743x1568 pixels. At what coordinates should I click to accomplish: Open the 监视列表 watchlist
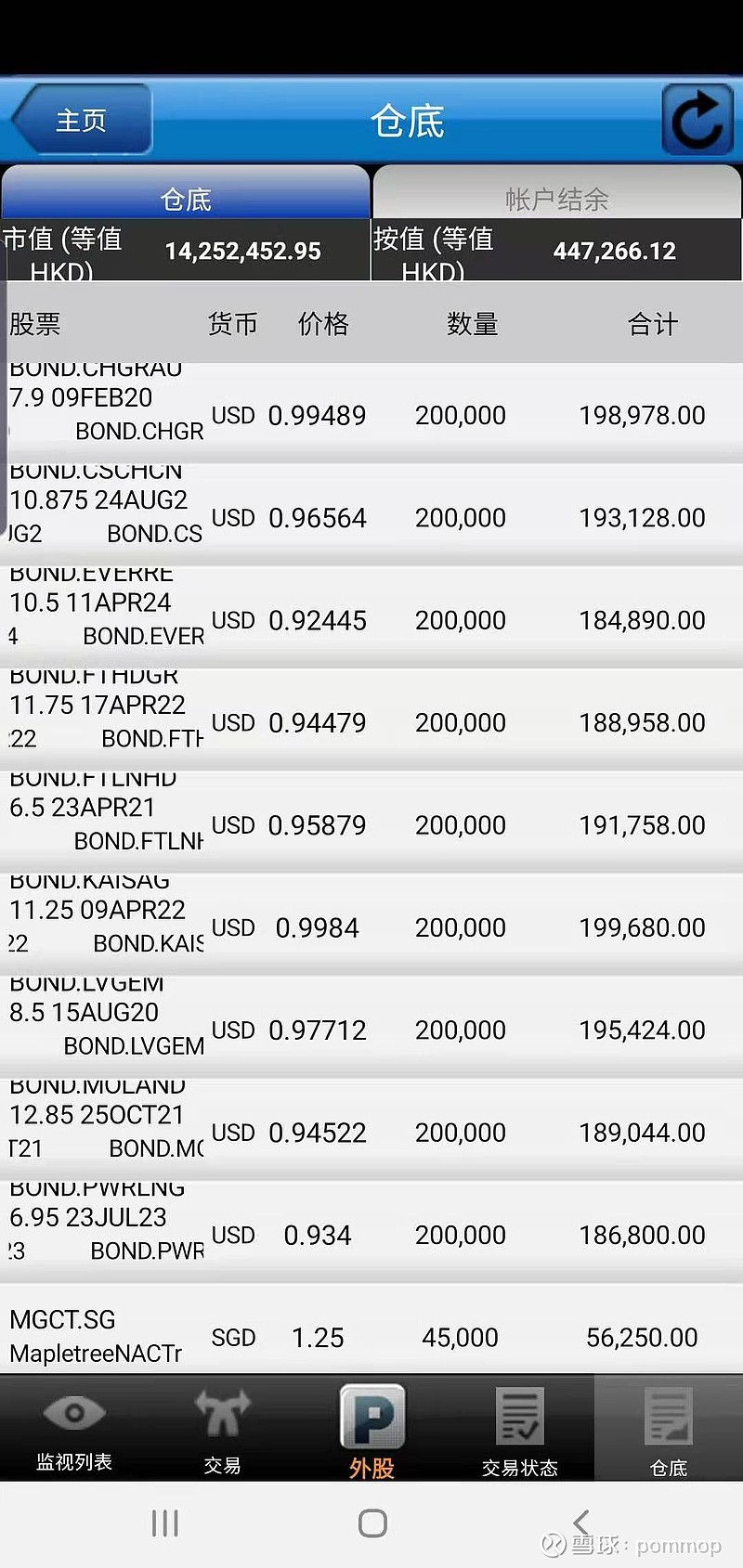click(74, 1430)
